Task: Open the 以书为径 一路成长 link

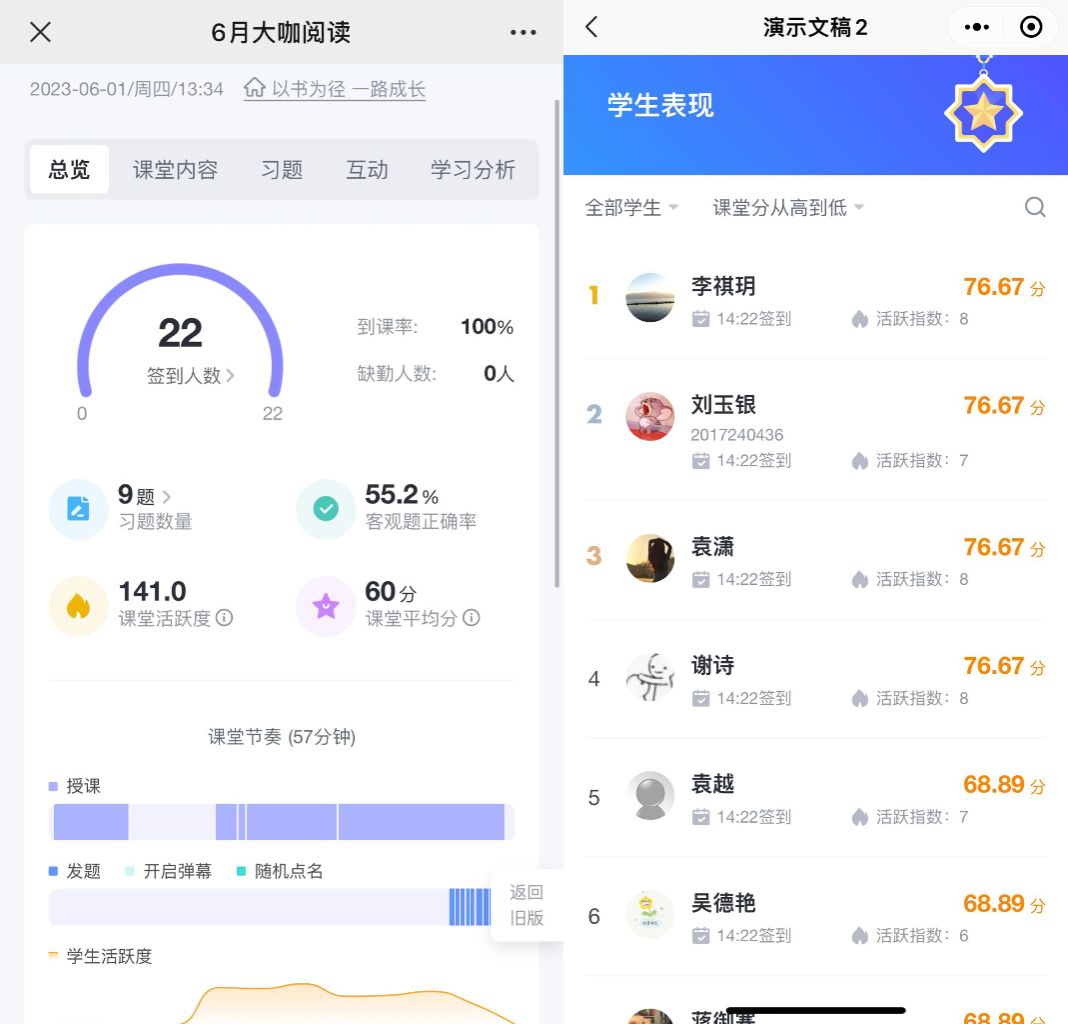Action: pos(335,89)
